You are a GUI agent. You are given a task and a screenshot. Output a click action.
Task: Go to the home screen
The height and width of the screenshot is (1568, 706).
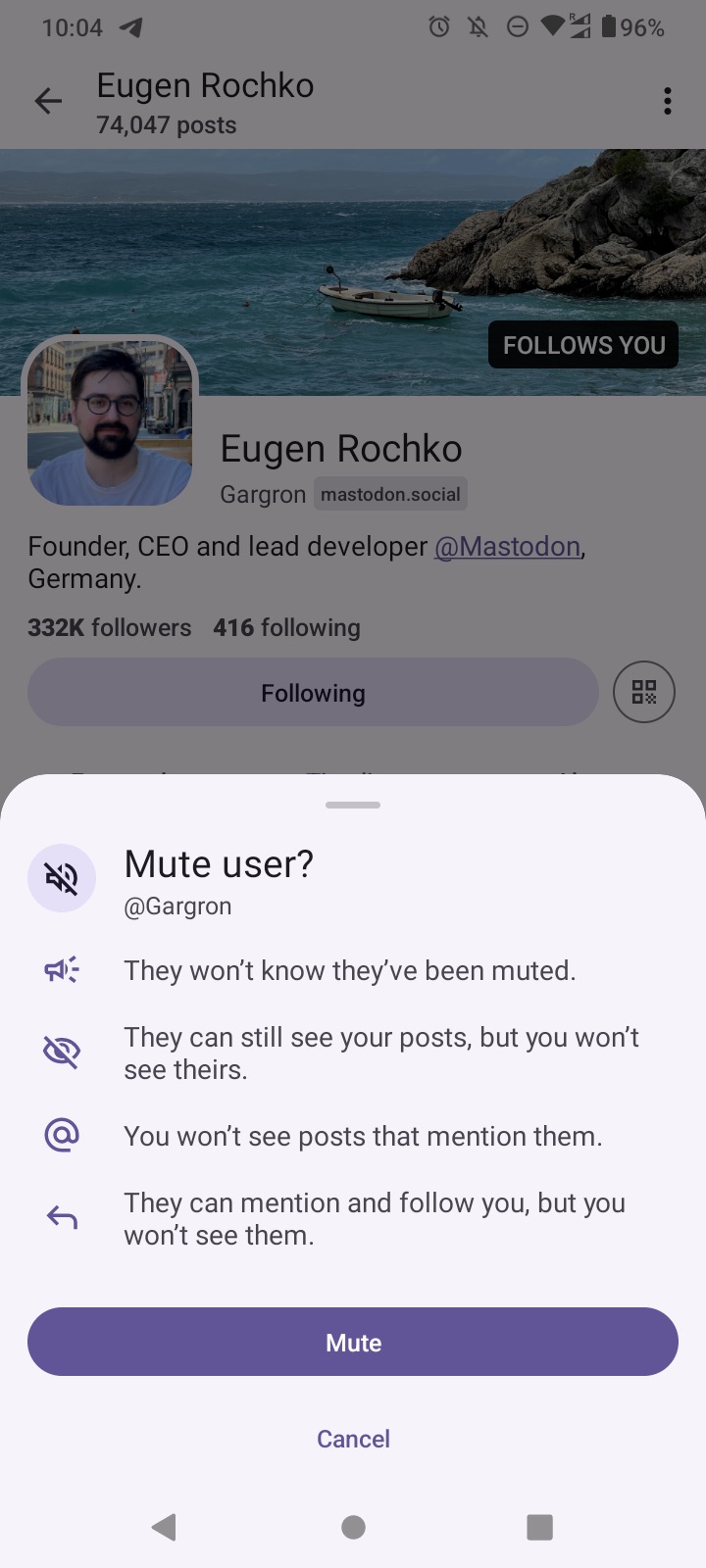(x=353, y=1527)
